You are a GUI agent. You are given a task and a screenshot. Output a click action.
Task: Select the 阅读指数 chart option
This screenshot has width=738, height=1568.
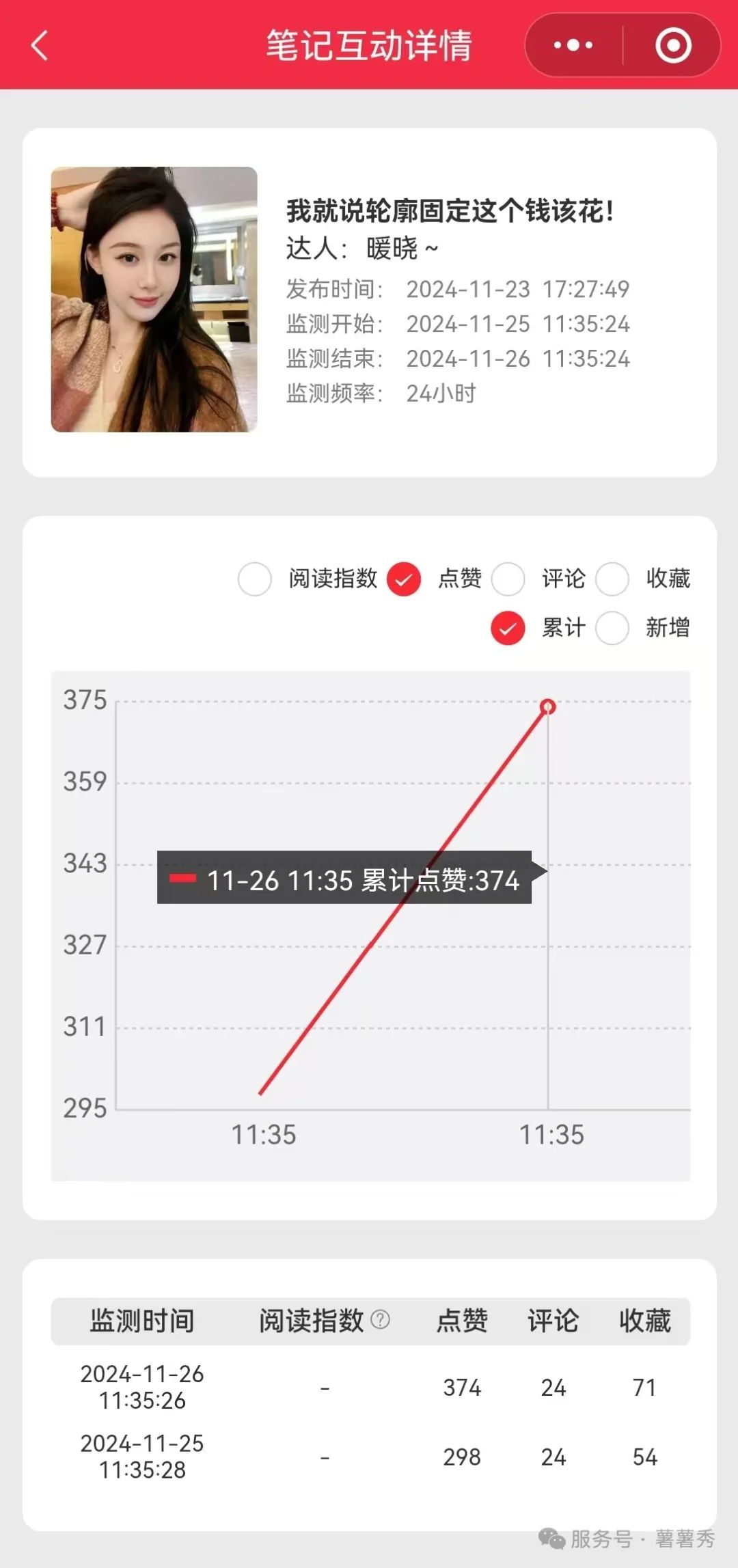tap(255, 579)
